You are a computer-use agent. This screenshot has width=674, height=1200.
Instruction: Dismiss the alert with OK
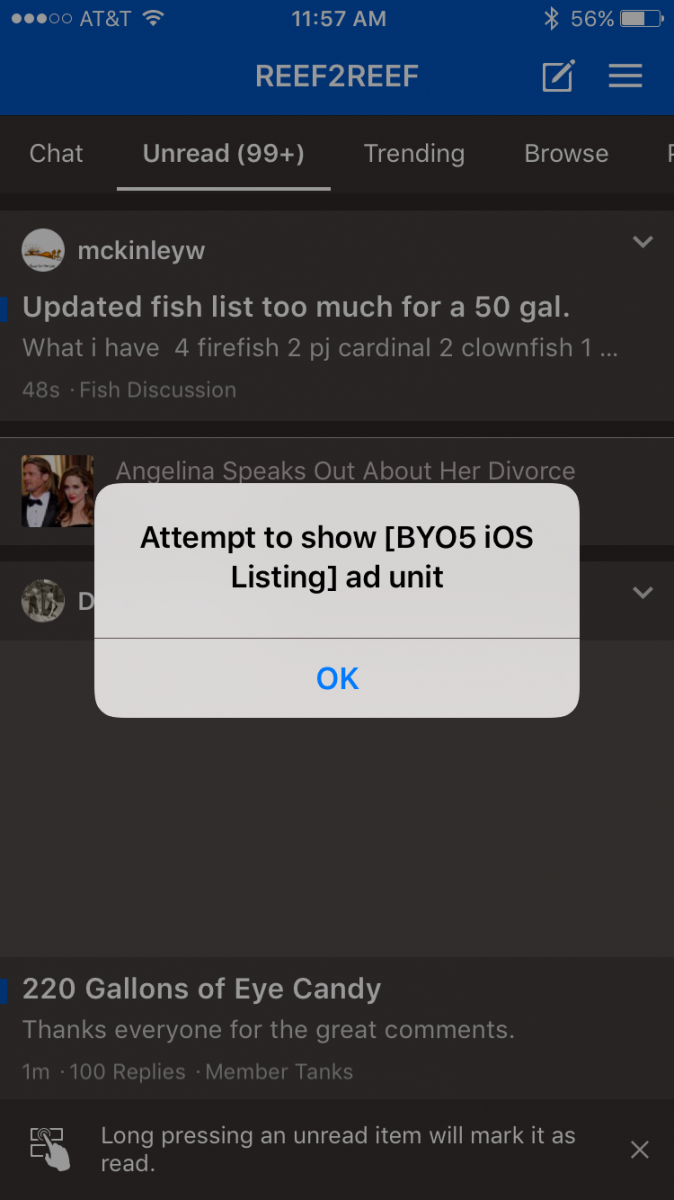pos(337,678)
